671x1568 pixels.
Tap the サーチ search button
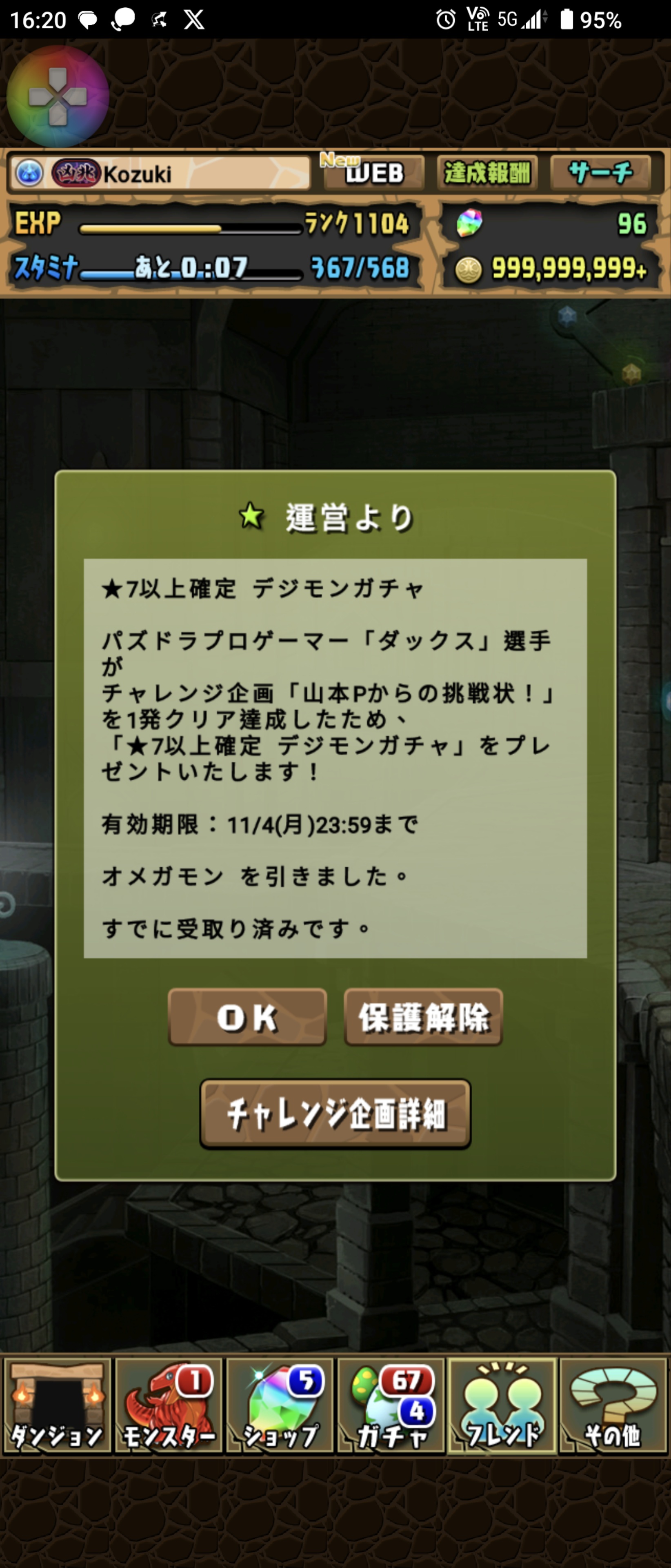point(600,174)
